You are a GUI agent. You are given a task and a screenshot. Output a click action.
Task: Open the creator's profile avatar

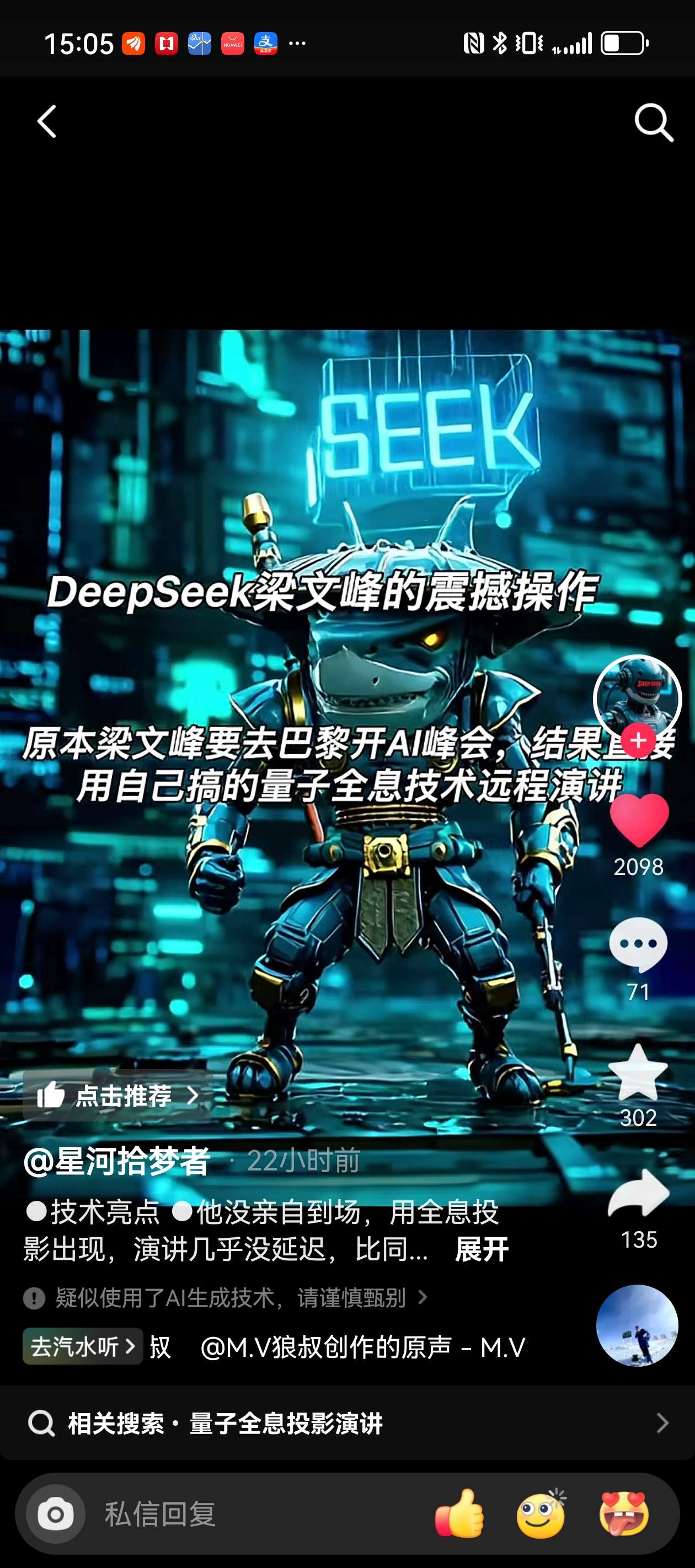pyautogui.click(x=637, y=696)
